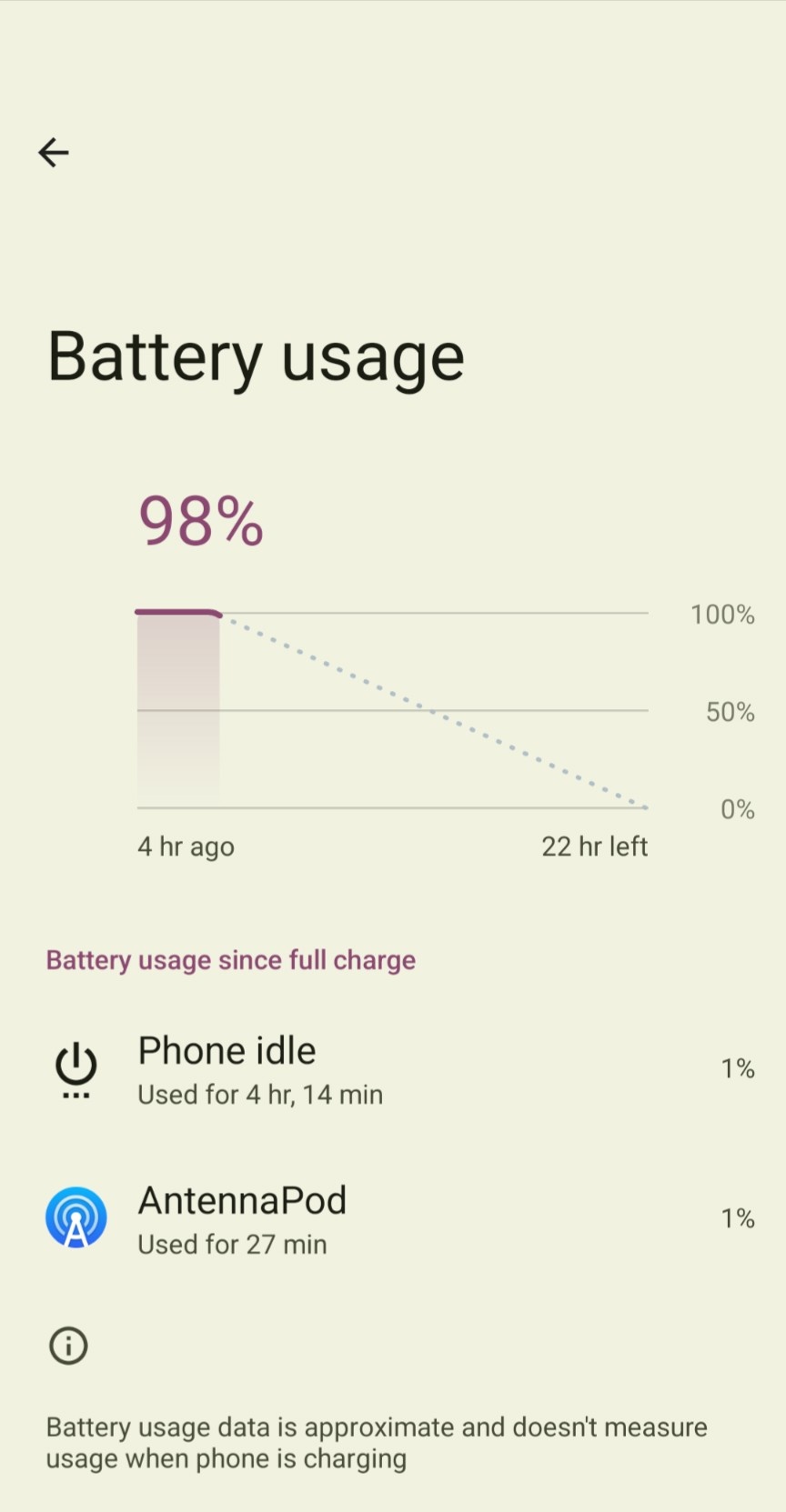
Task: Go back using the arrow icon
Action: [54, 152]
